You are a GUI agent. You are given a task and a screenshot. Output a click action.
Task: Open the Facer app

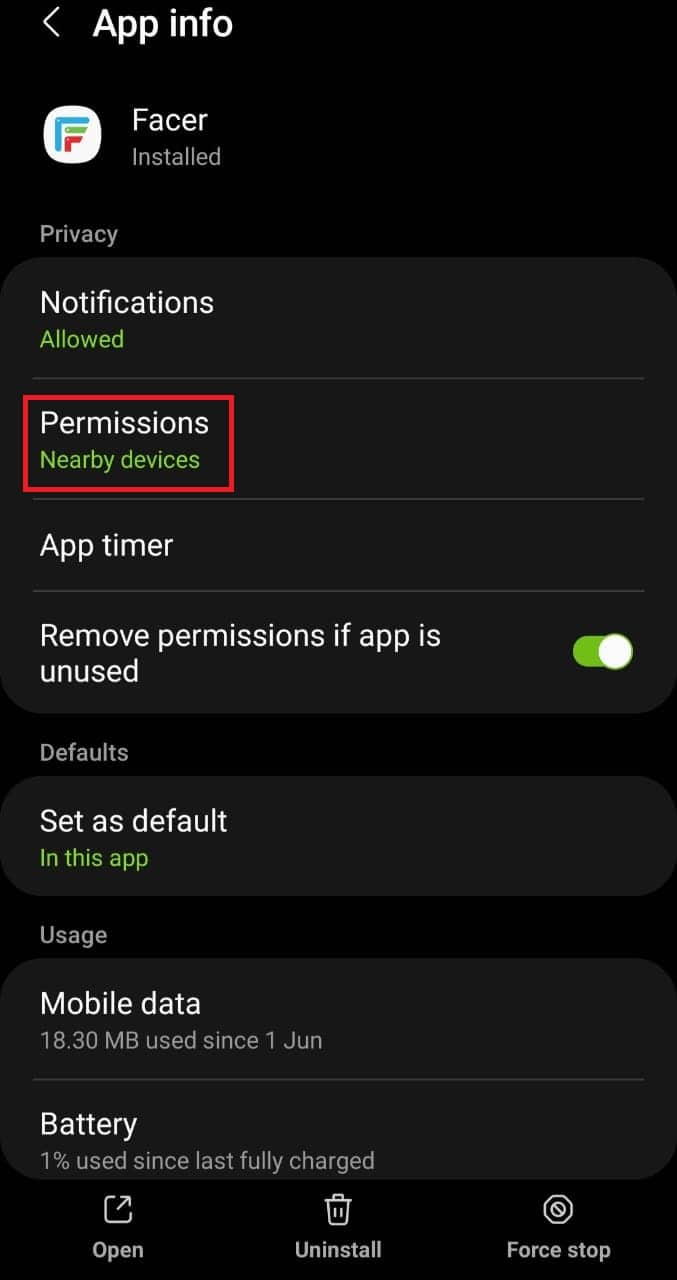(x=118, y=1227)
